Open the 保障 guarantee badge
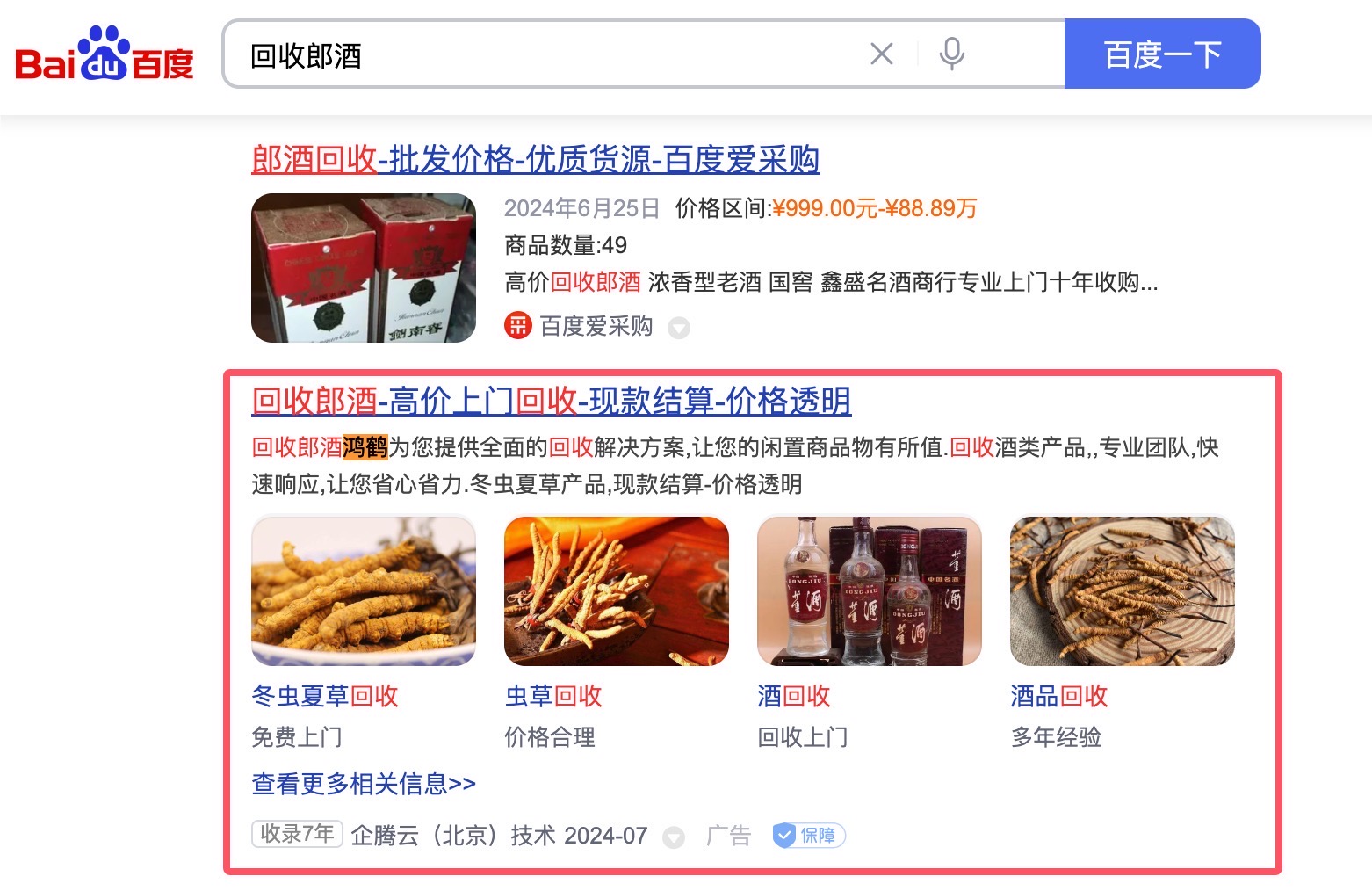This screenshot has width=1372, height=891. click(809, 836)
